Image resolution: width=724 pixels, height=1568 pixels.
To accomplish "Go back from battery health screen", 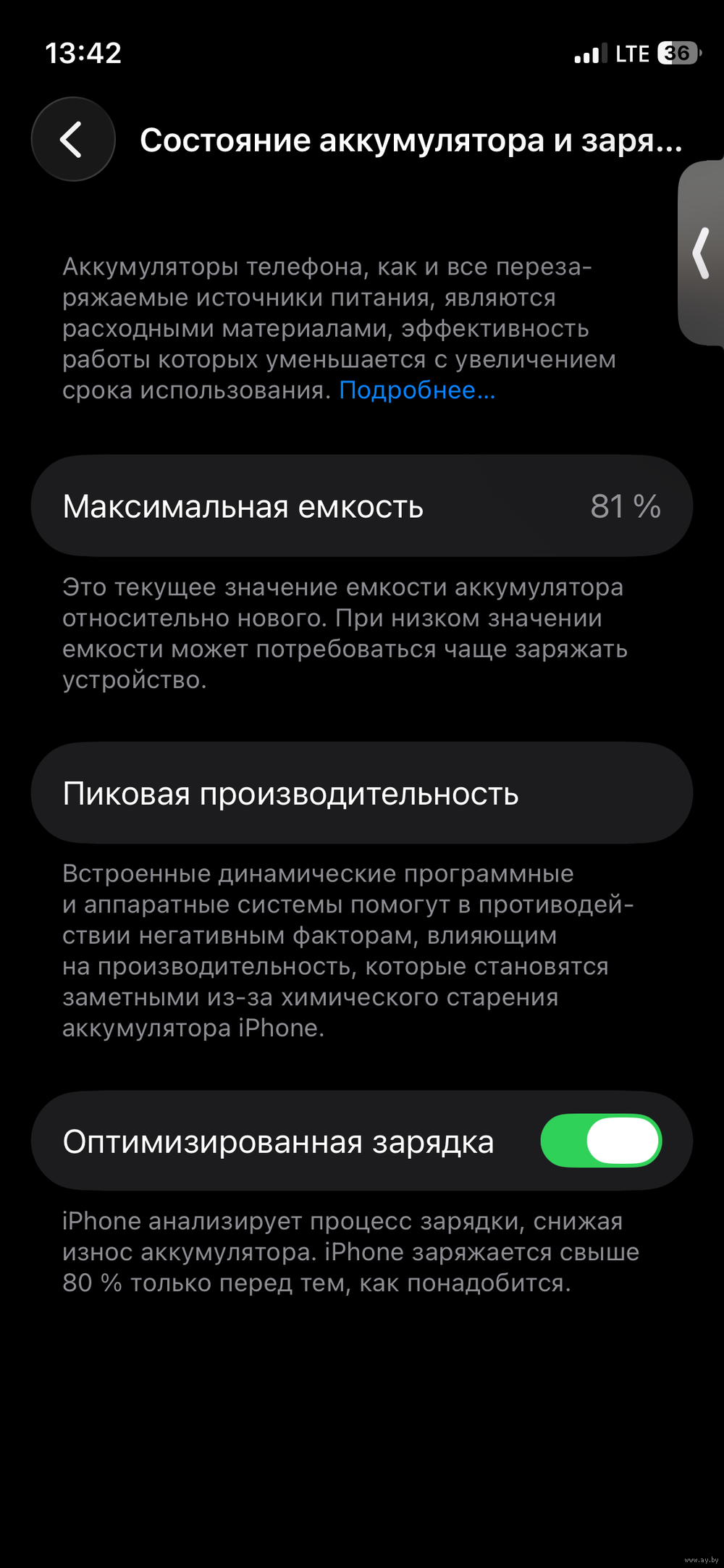I will click(x=73, y=139).
